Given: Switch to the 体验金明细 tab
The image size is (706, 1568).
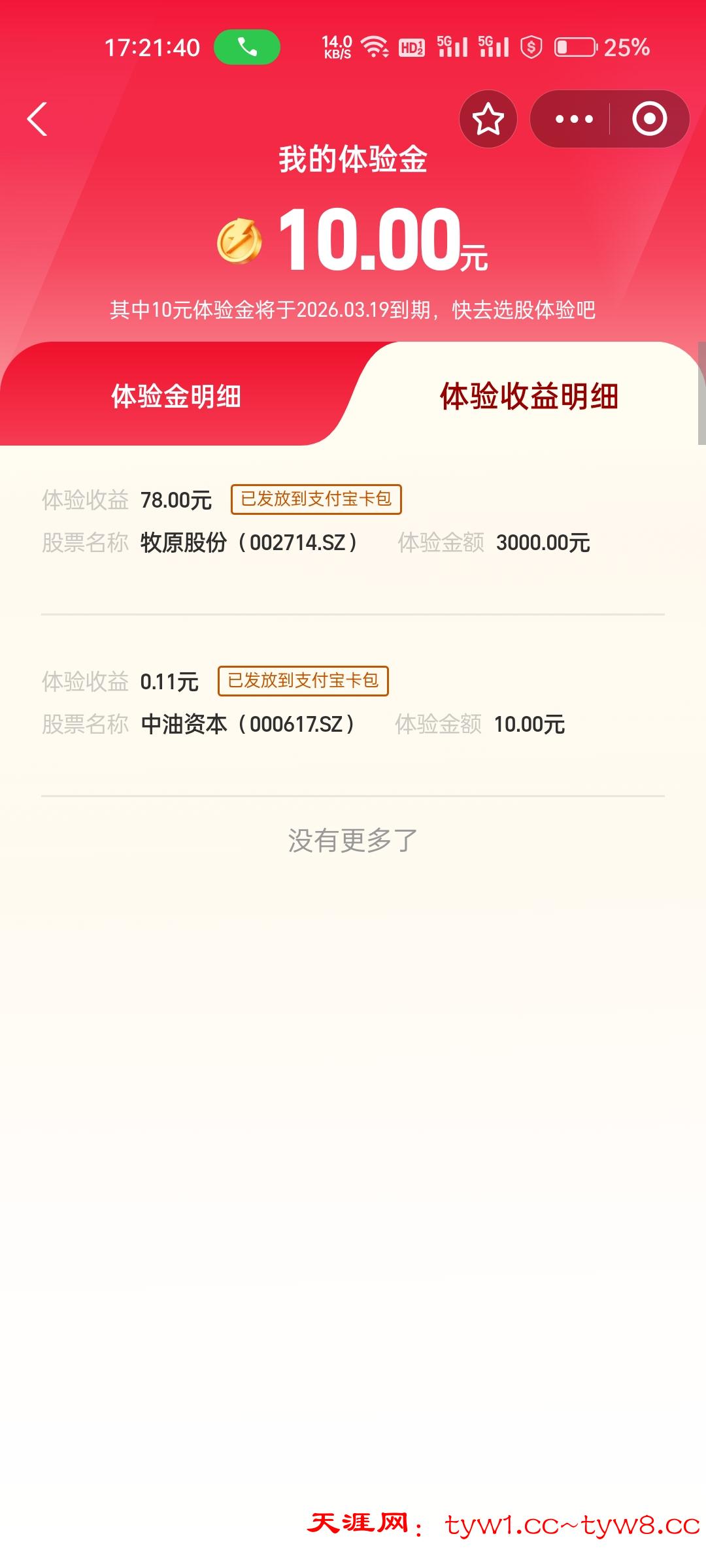Looking at the screenshot, I should [176, 396].
